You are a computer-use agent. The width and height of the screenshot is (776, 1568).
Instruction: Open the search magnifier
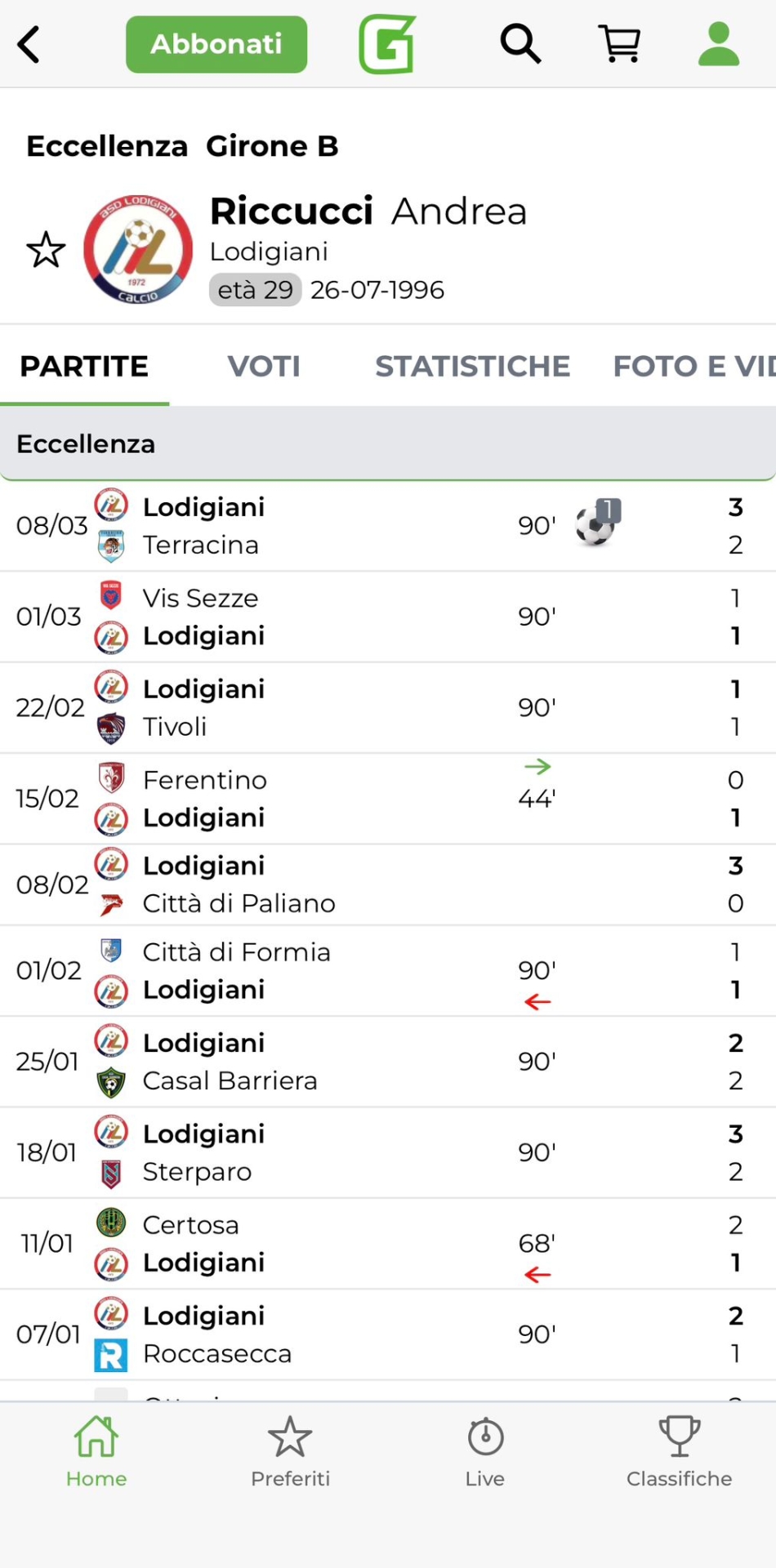pyautogui.click(x=520, y=44)
